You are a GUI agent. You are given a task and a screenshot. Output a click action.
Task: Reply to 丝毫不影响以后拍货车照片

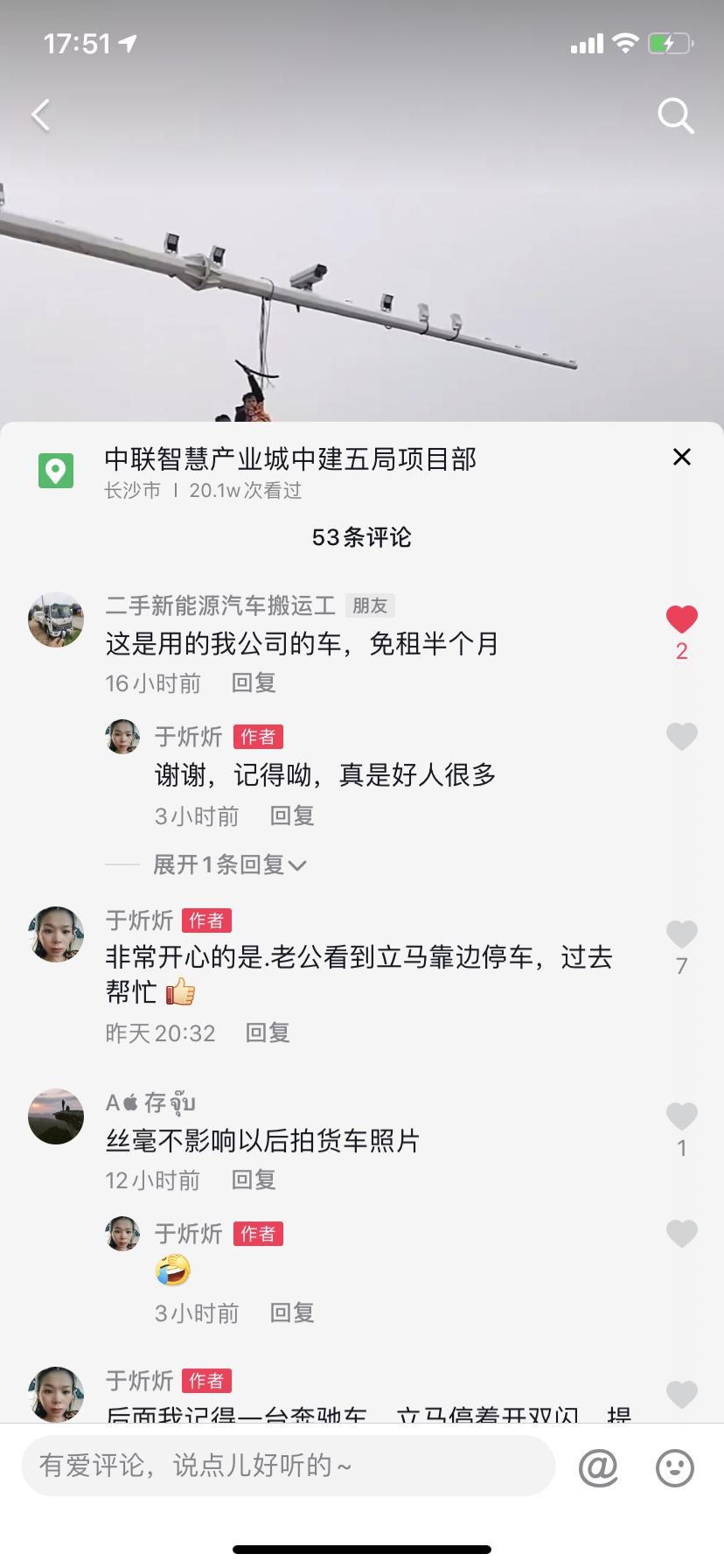(254, 1180)
